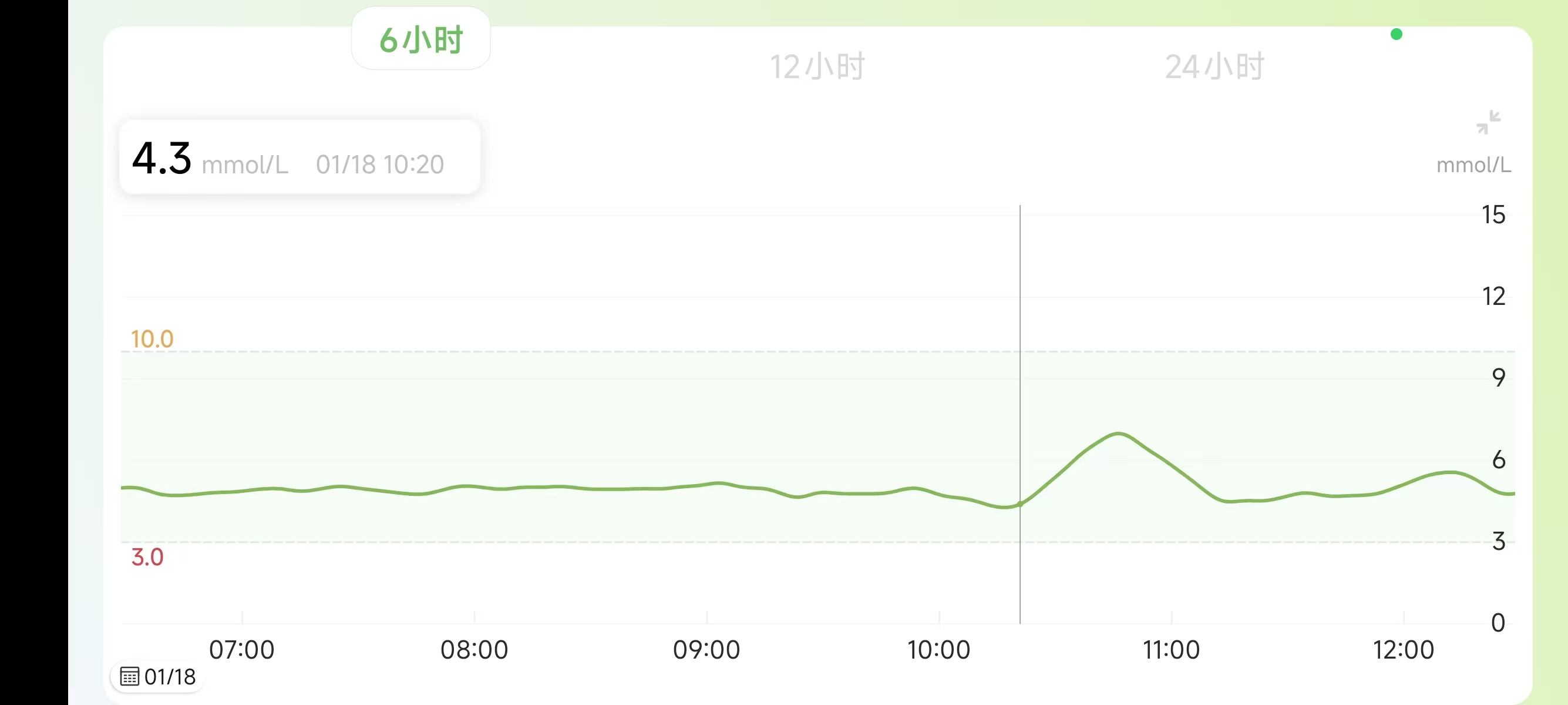This screenshot has width=1568, height=705.
Task: Switch to the 6小时 time range
Action: point(420,39)
